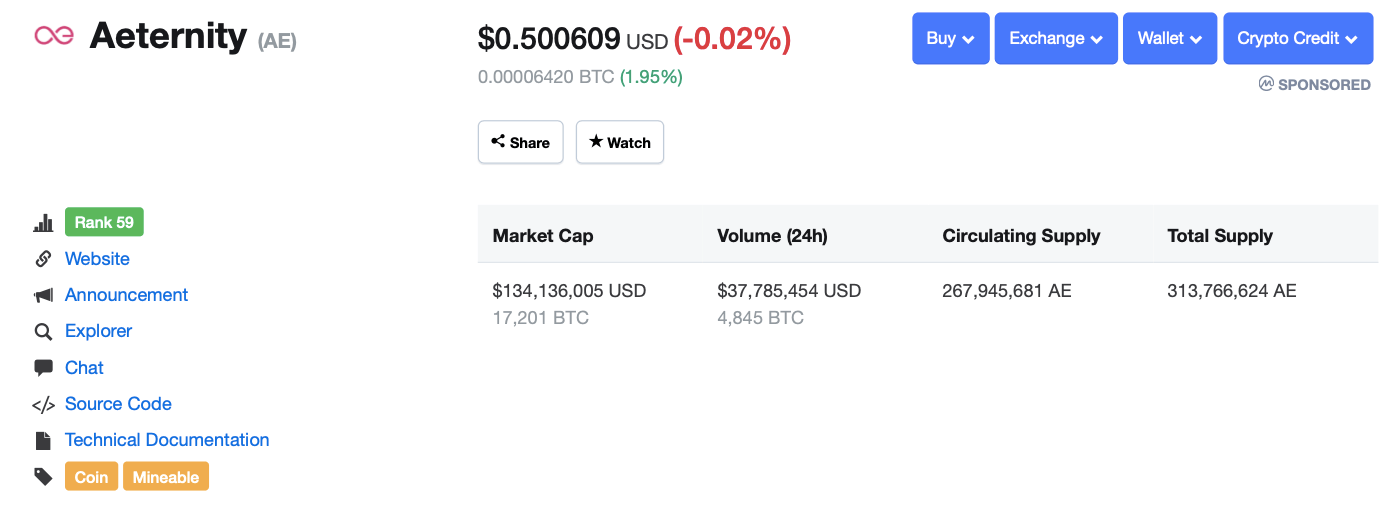Share the Aeternity page

point(520,142)
